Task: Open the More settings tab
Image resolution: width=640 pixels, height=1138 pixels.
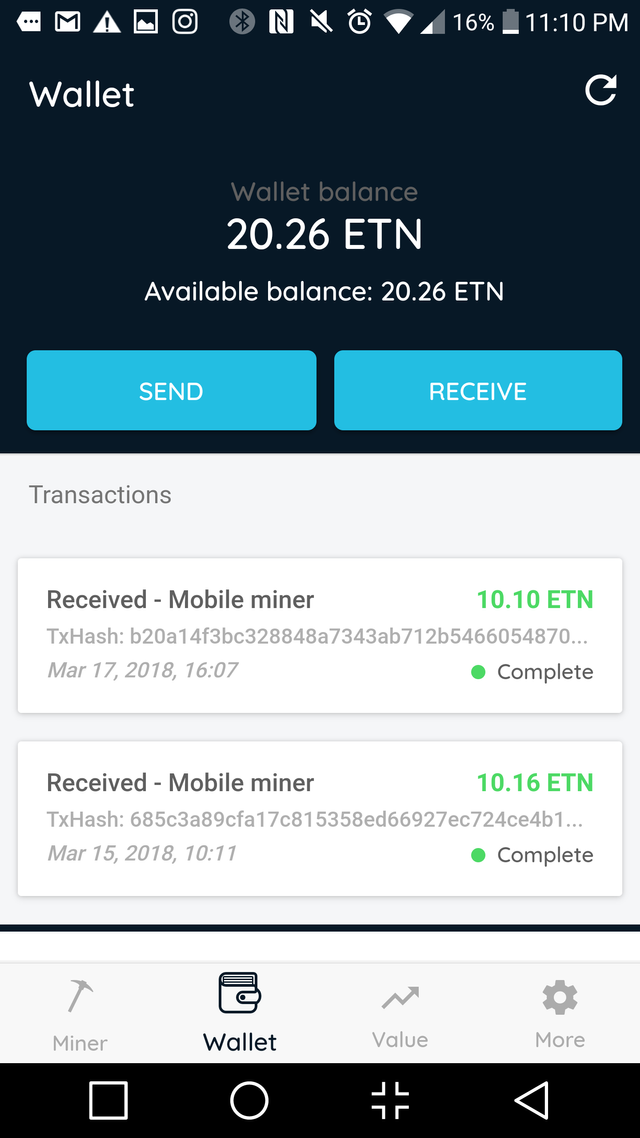Action: tap(560, 1013)
